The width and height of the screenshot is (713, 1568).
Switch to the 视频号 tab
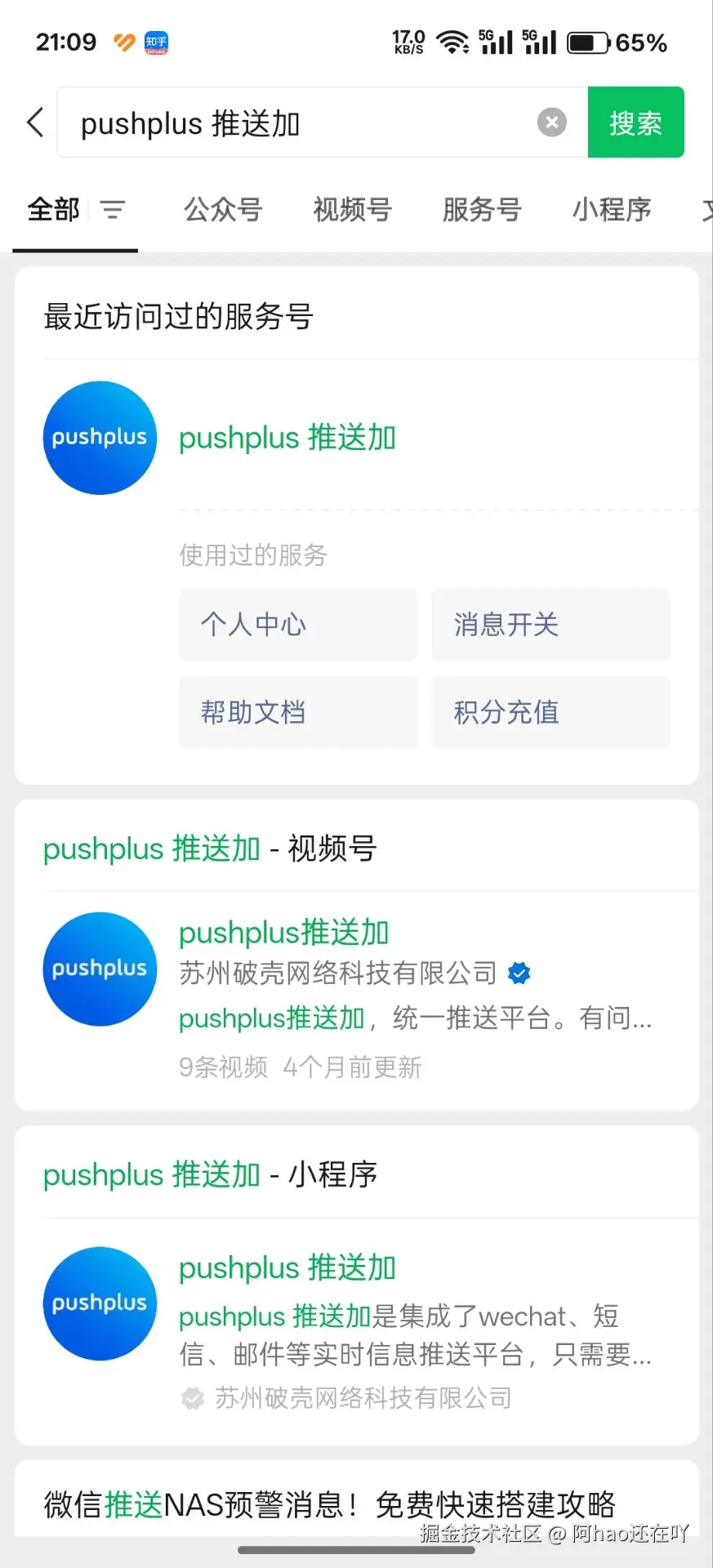(x=352, y=210)
